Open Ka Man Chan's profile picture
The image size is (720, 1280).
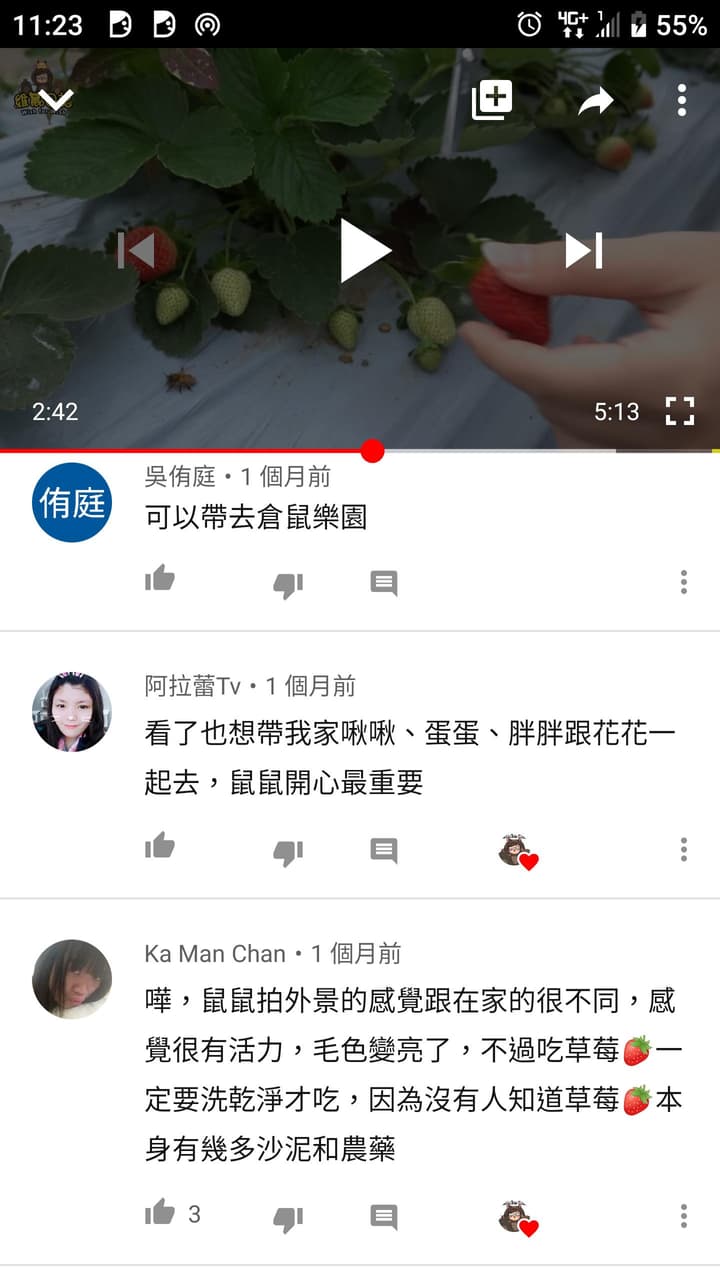coord(72,979)
